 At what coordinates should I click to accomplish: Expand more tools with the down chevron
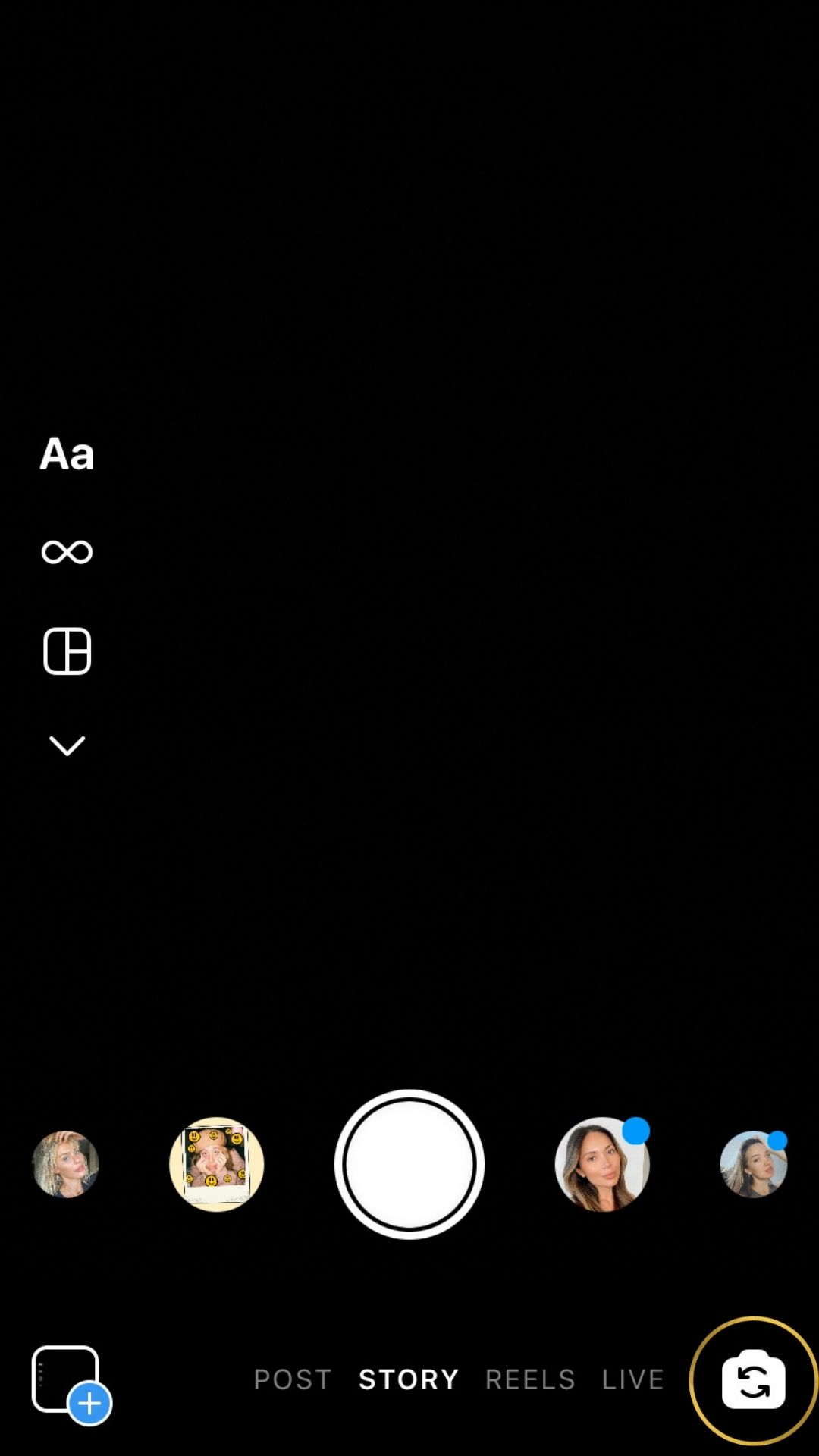pyautogui.click(x=67, y=746)
